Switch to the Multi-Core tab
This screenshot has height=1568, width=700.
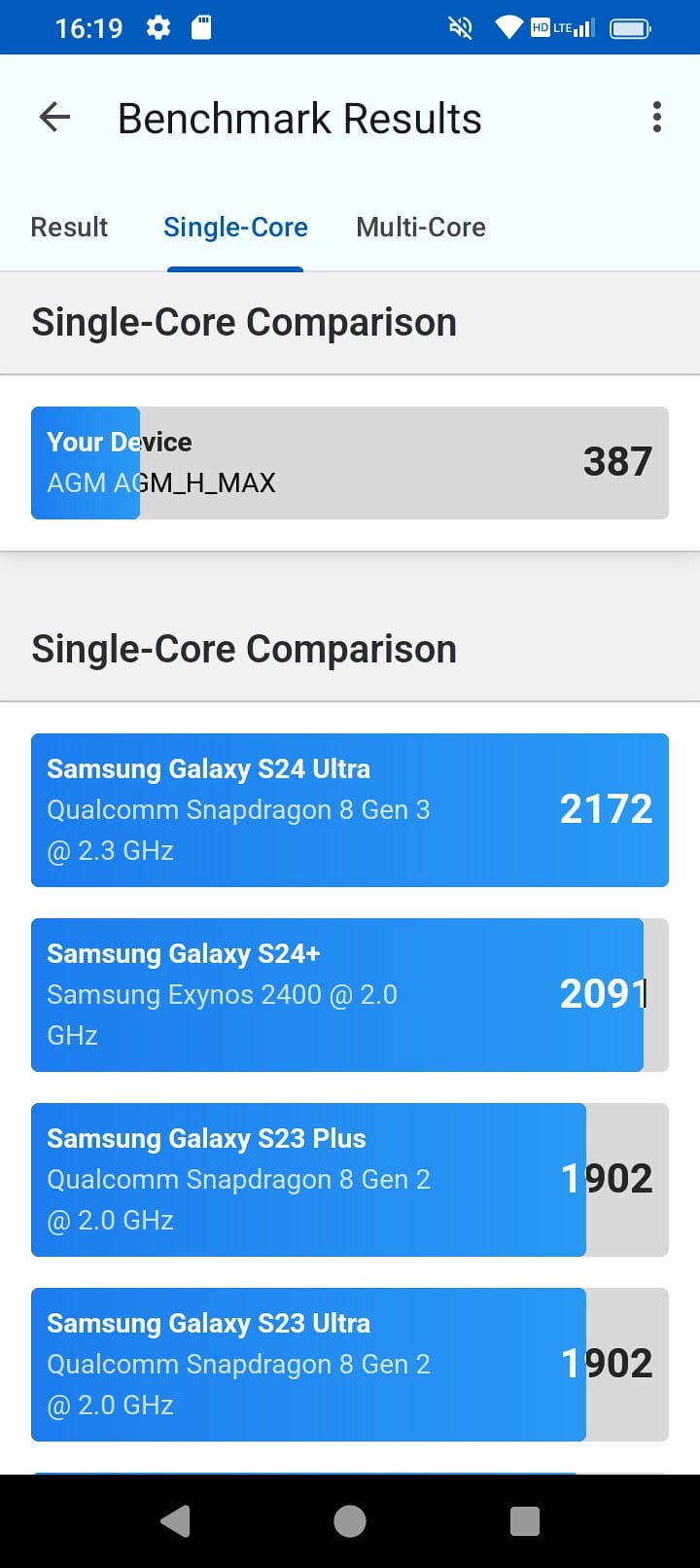(x=421, y=228)
